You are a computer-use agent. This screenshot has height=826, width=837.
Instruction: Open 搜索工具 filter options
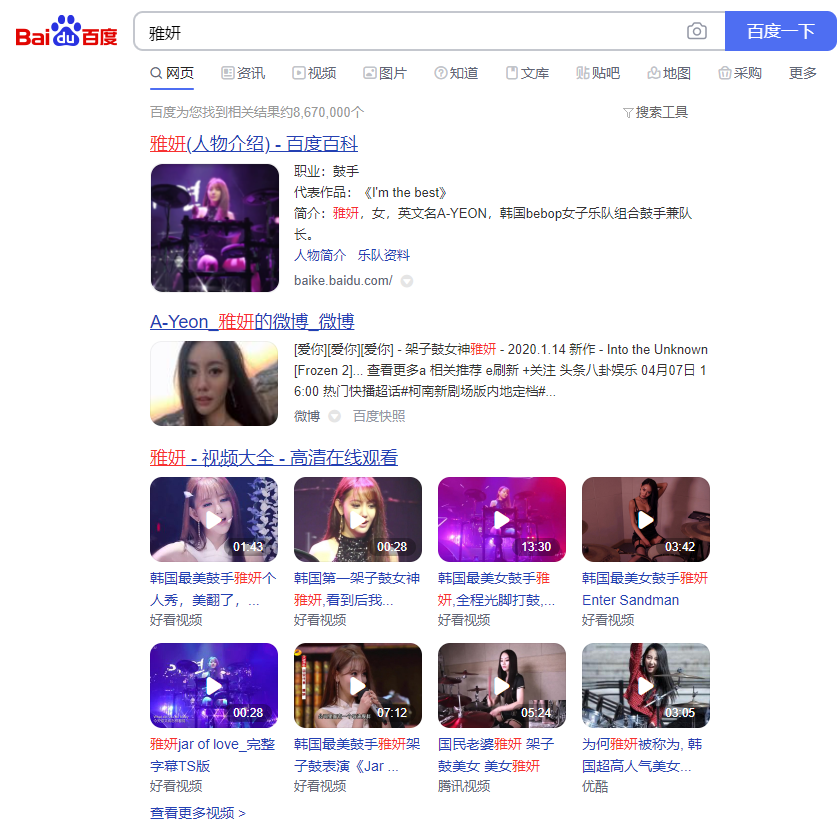coord(655,112)
